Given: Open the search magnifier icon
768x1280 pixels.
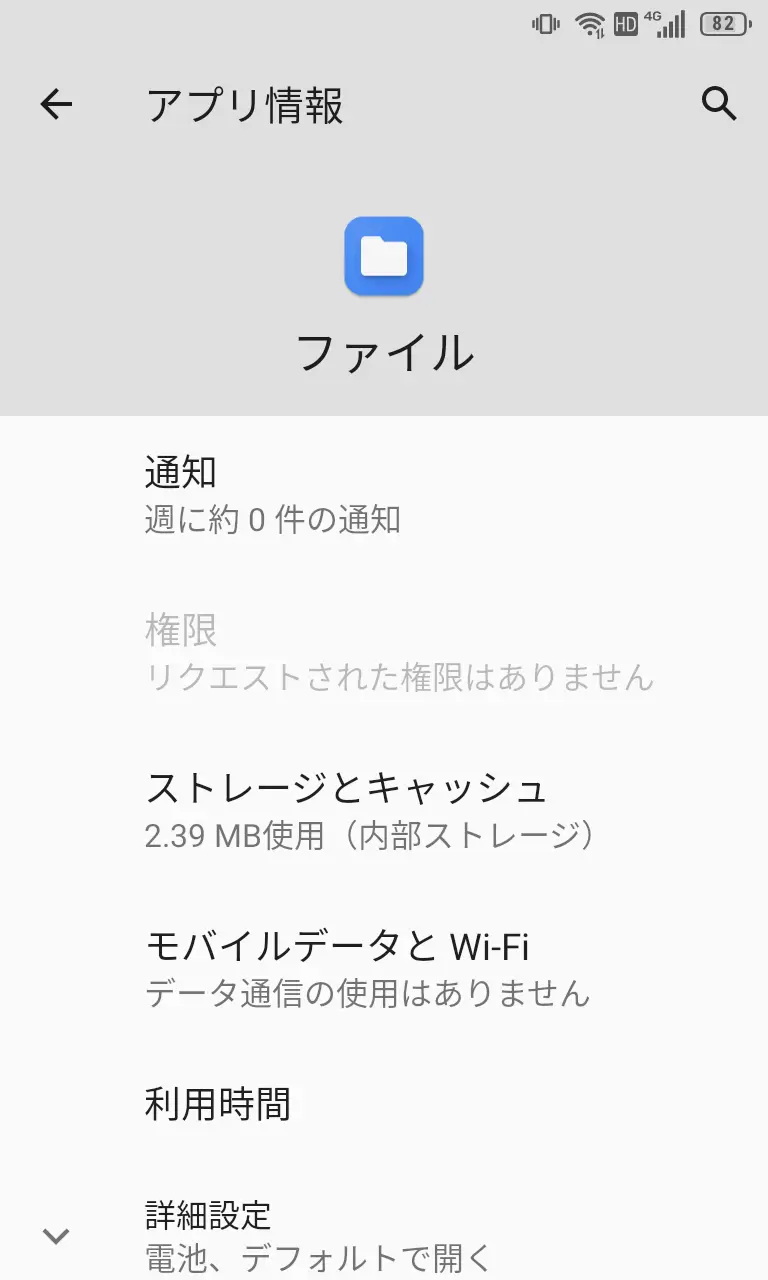Looking at the screenshot, I should (719, 104).
